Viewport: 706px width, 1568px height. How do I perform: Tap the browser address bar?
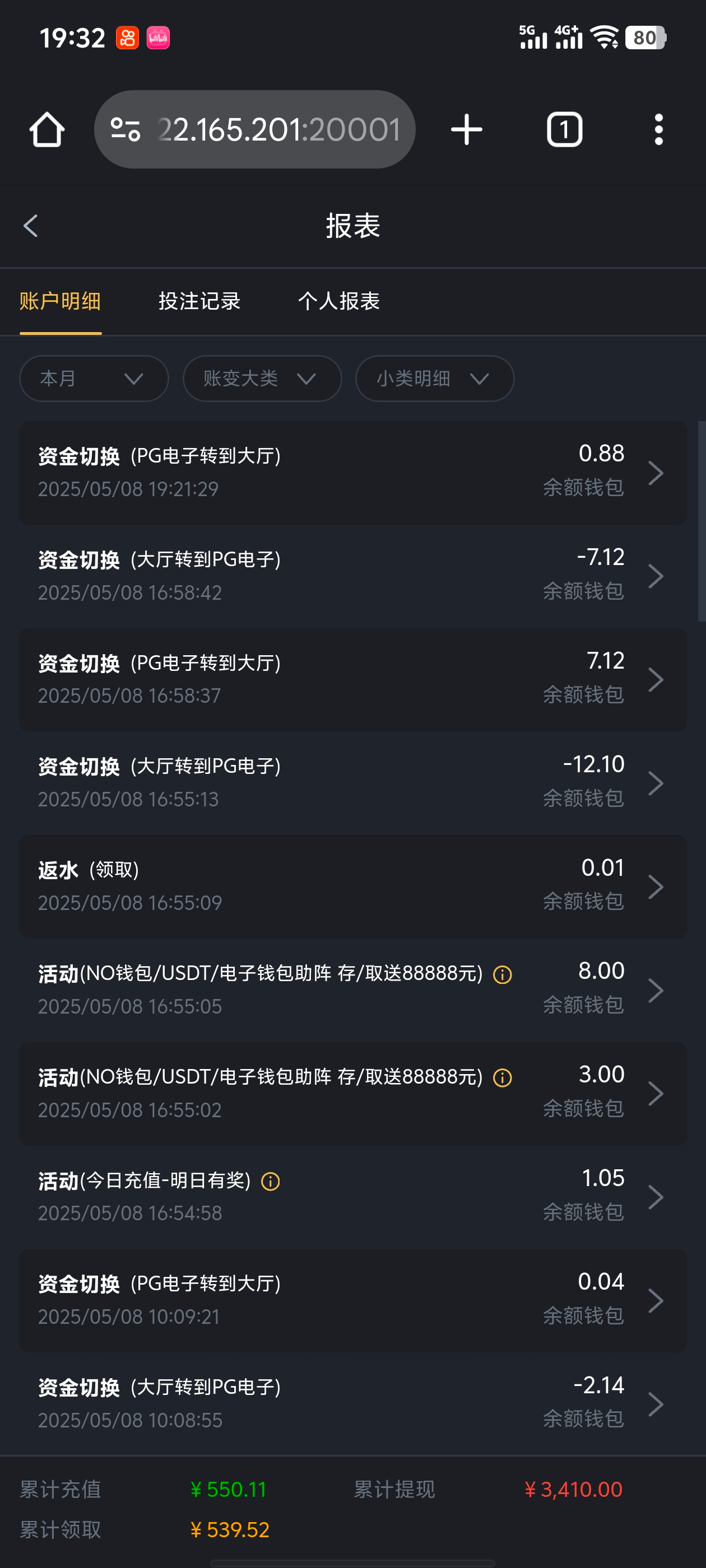coord(254,130)
